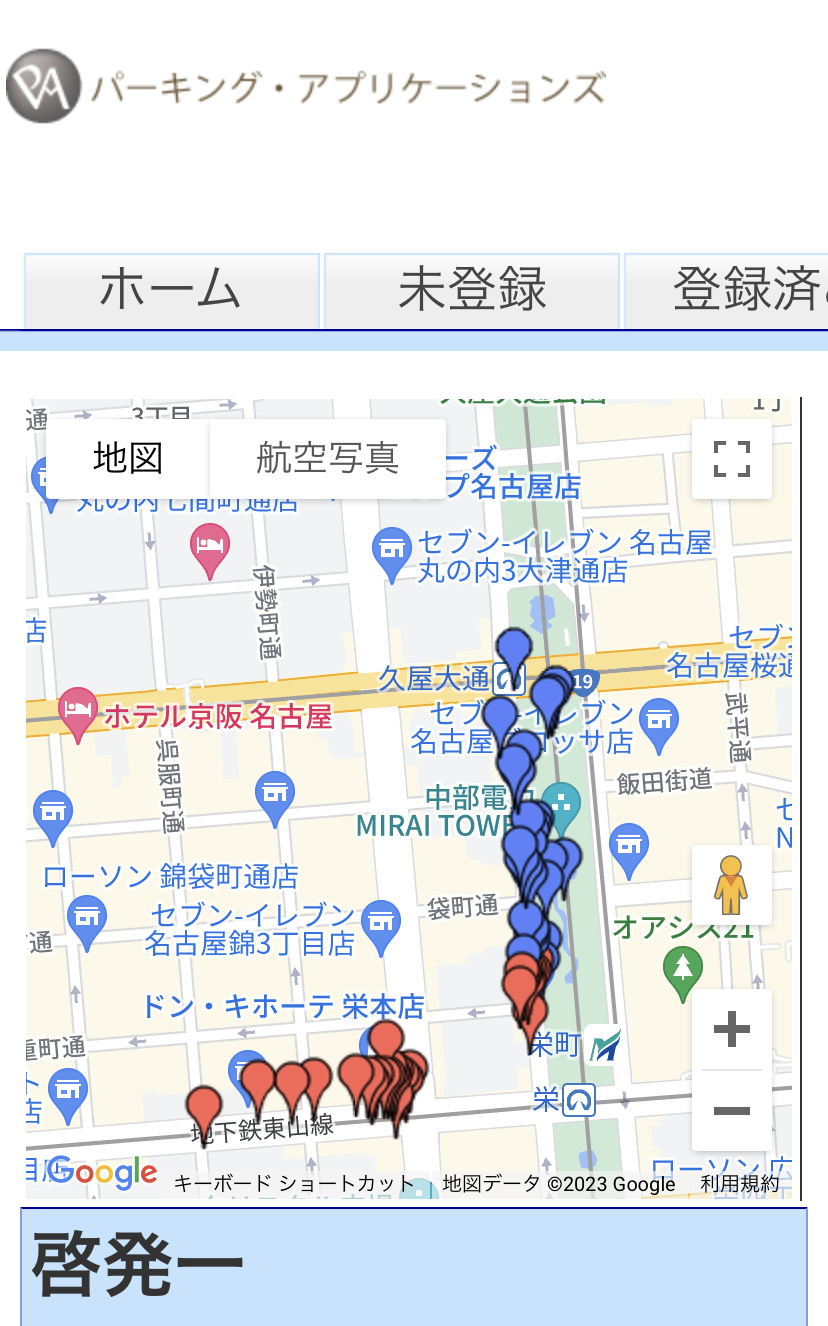Tap the パーキング・アプリケーションズ header logo
Image resolution: width=828 pixels, height=1326 pixels.
coord(306,87)
